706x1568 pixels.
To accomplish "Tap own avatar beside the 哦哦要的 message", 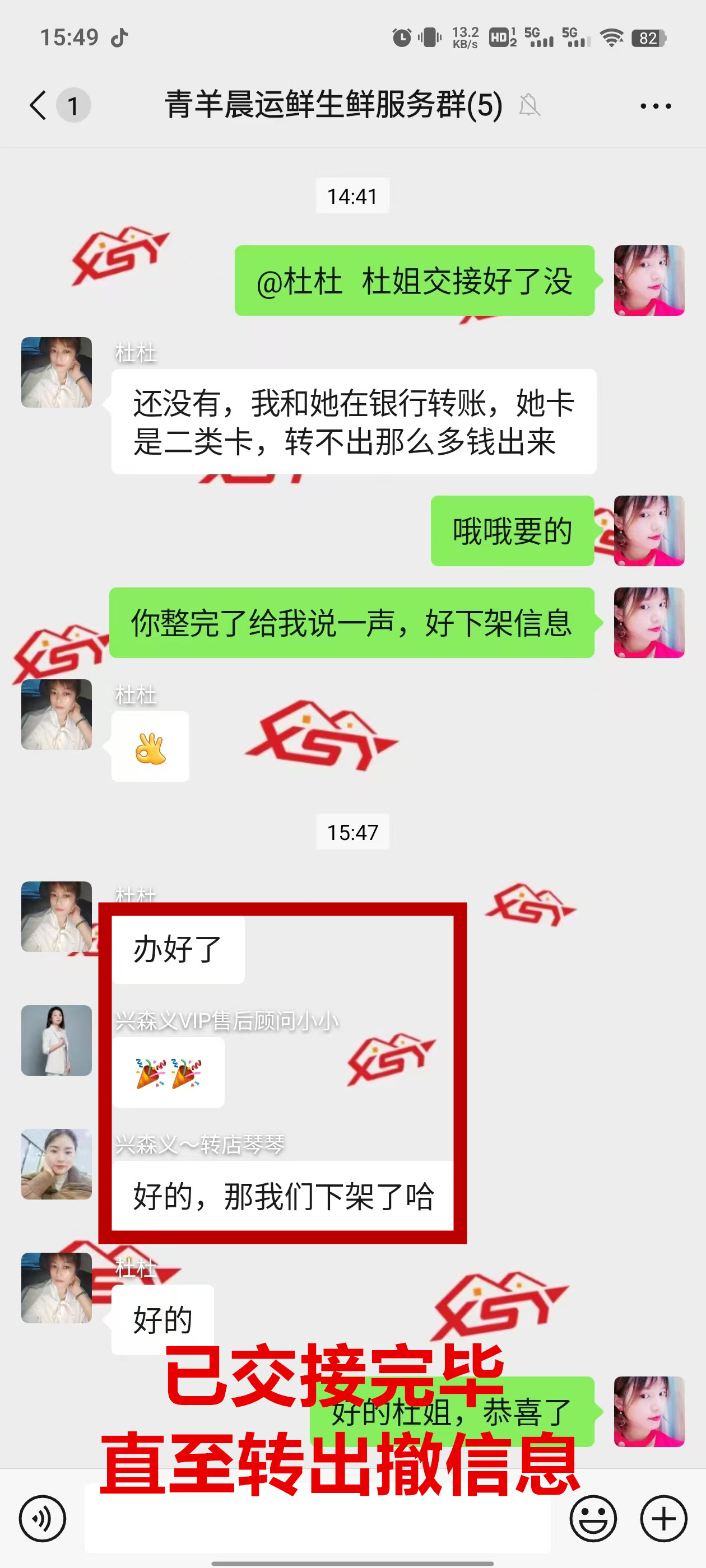I will coord(649,531).
